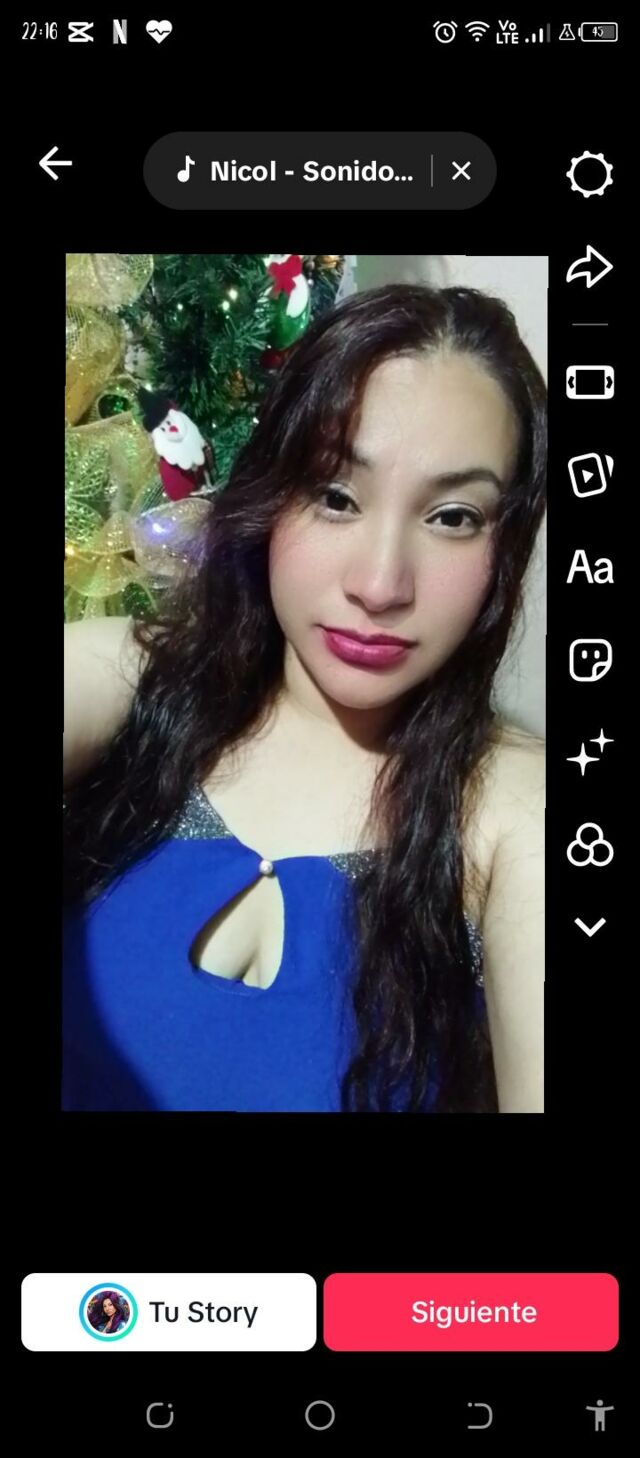Open the stickers panel
The width and height of the screenshot is (640, 1458).
click(589, 660)
